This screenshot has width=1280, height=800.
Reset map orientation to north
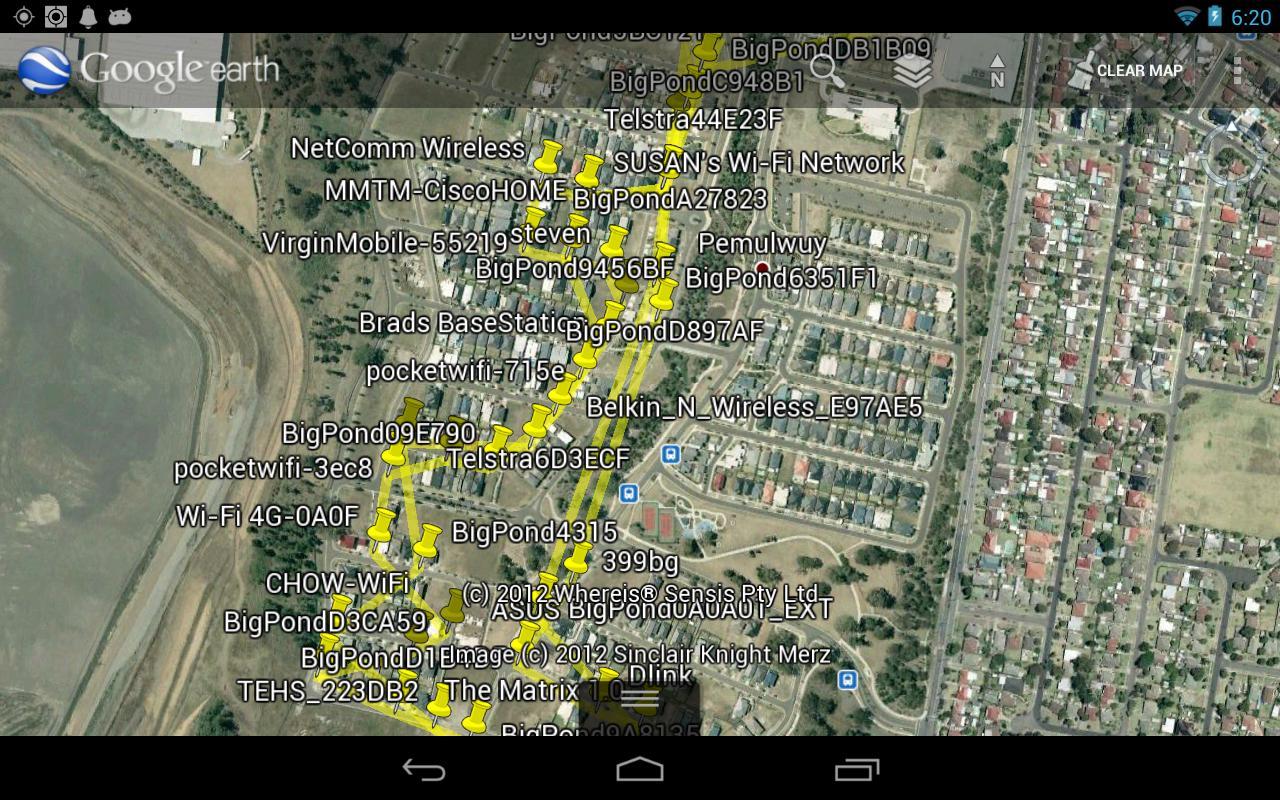[997, 70]
